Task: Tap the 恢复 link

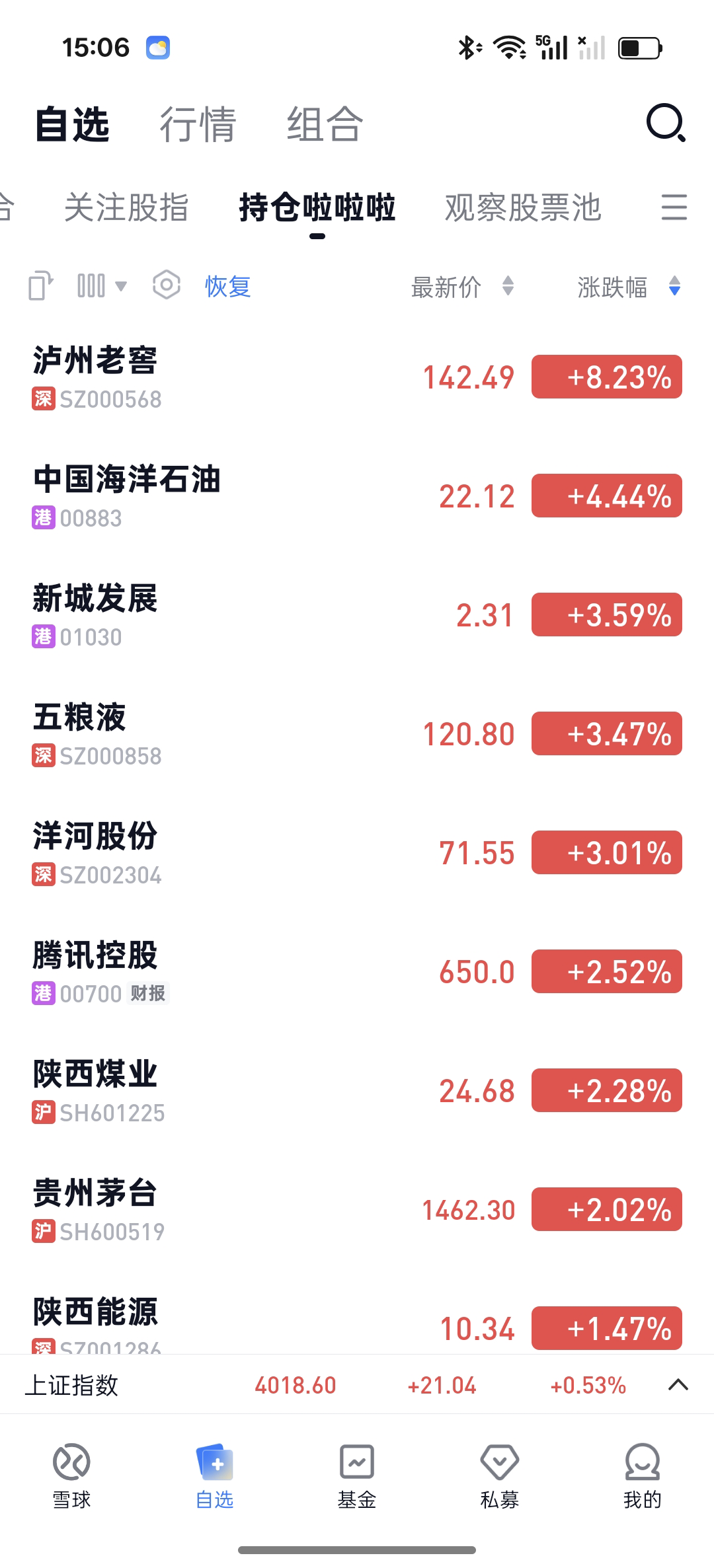Action: 227,287
